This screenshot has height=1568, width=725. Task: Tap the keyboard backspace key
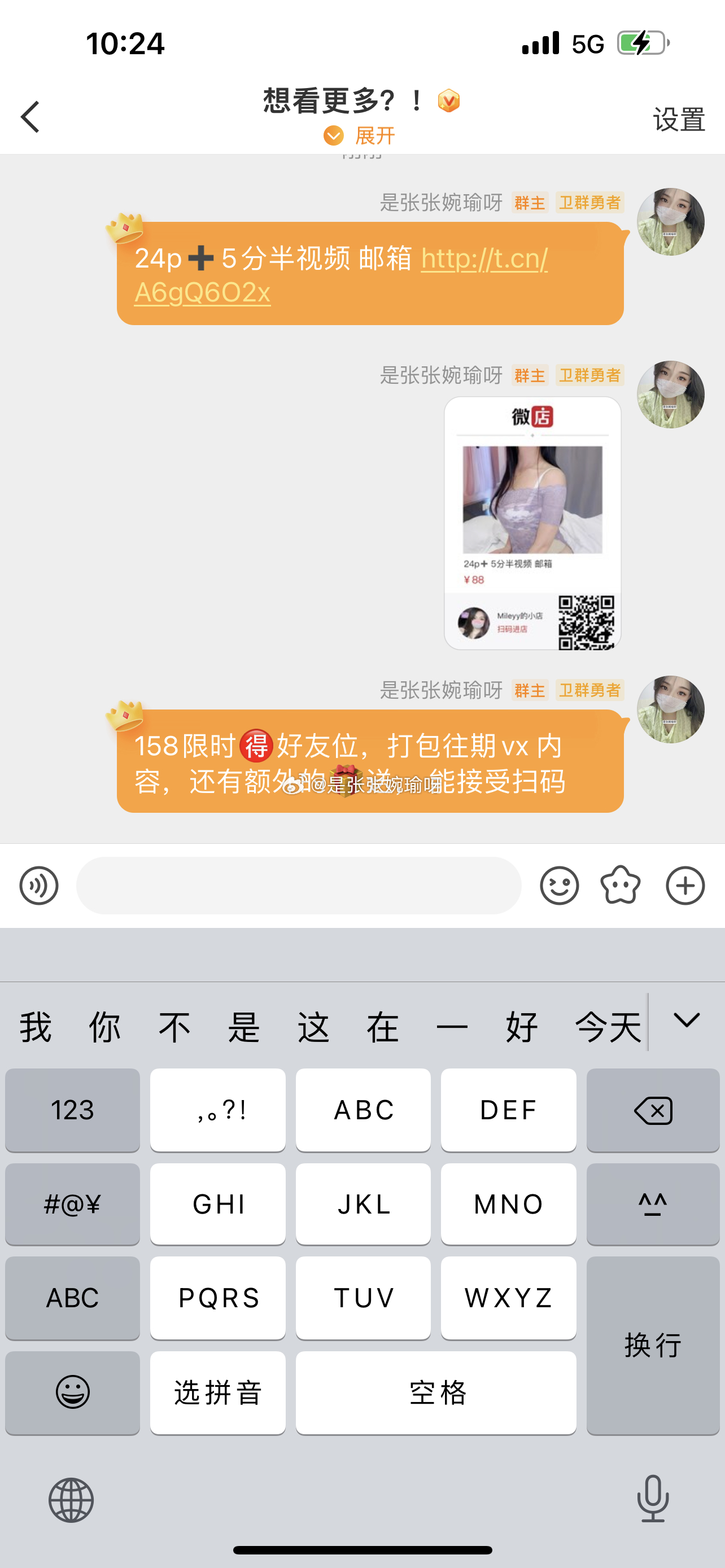tap(653, 1110)
